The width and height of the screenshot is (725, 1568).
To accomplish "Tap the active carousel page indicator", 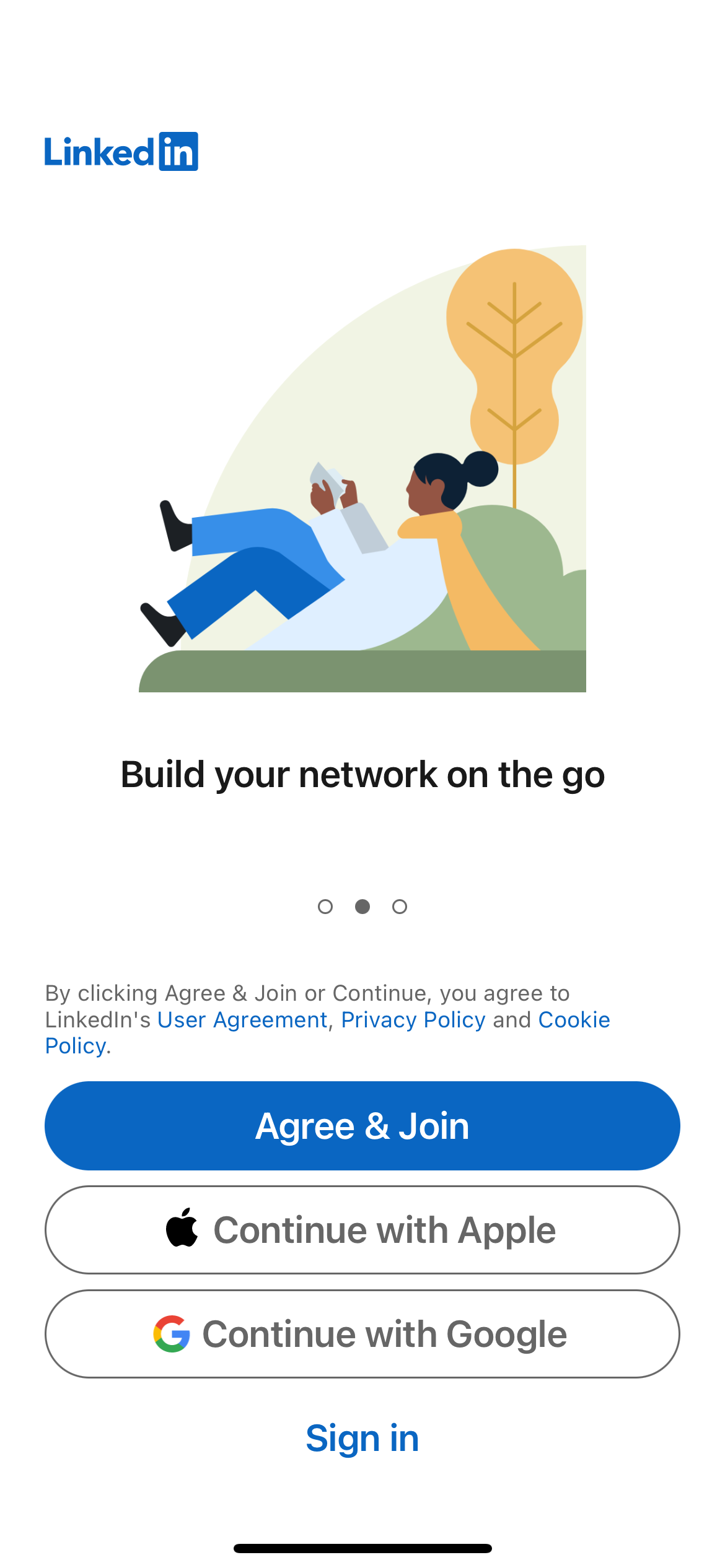I will 362,906.
